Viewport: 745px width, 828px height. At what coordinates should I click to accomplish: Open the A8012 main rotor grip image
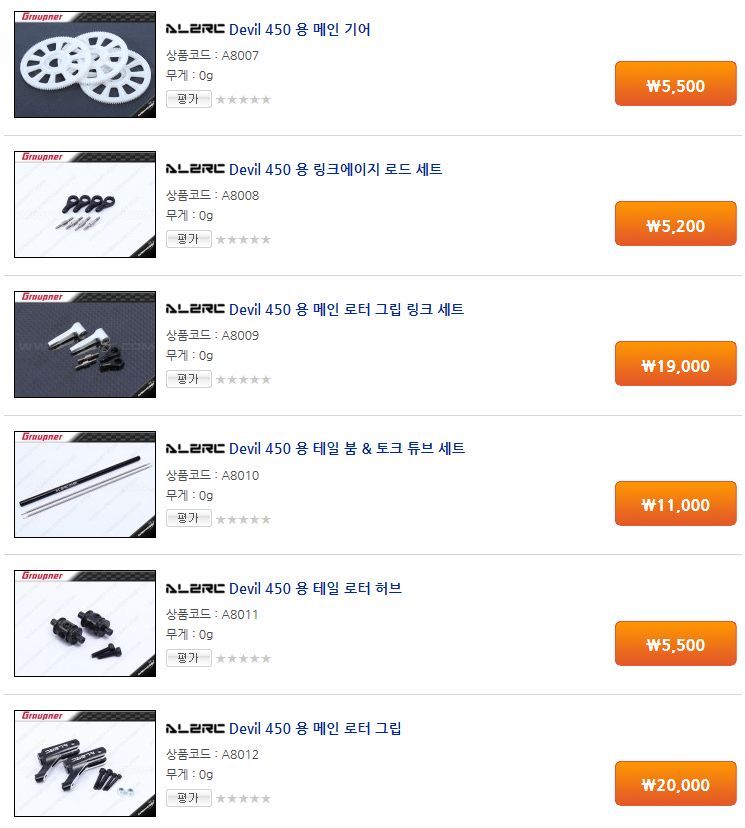[85, 764]
